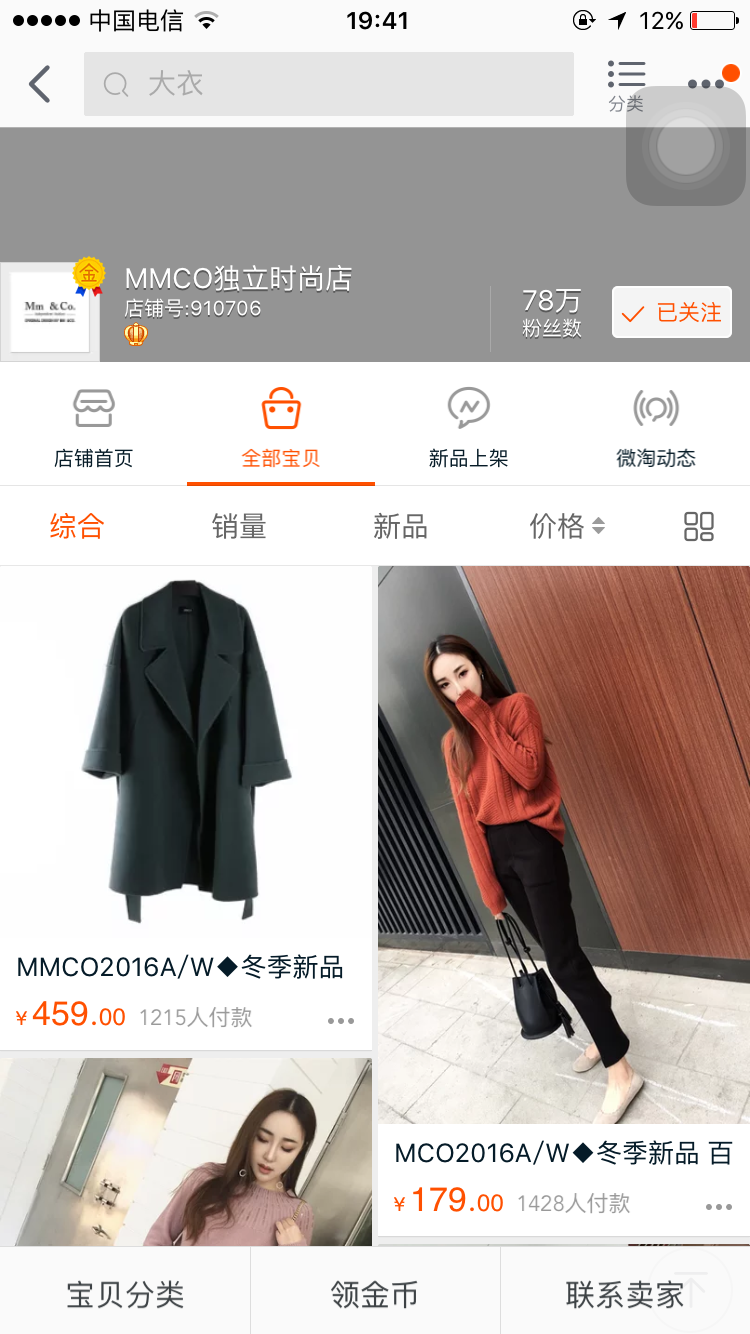The width and height of the screenshot is (750, 1334).
Task: Switch to the 新品上架 tab
Action: pyautogui.click(x=468, y=429)
